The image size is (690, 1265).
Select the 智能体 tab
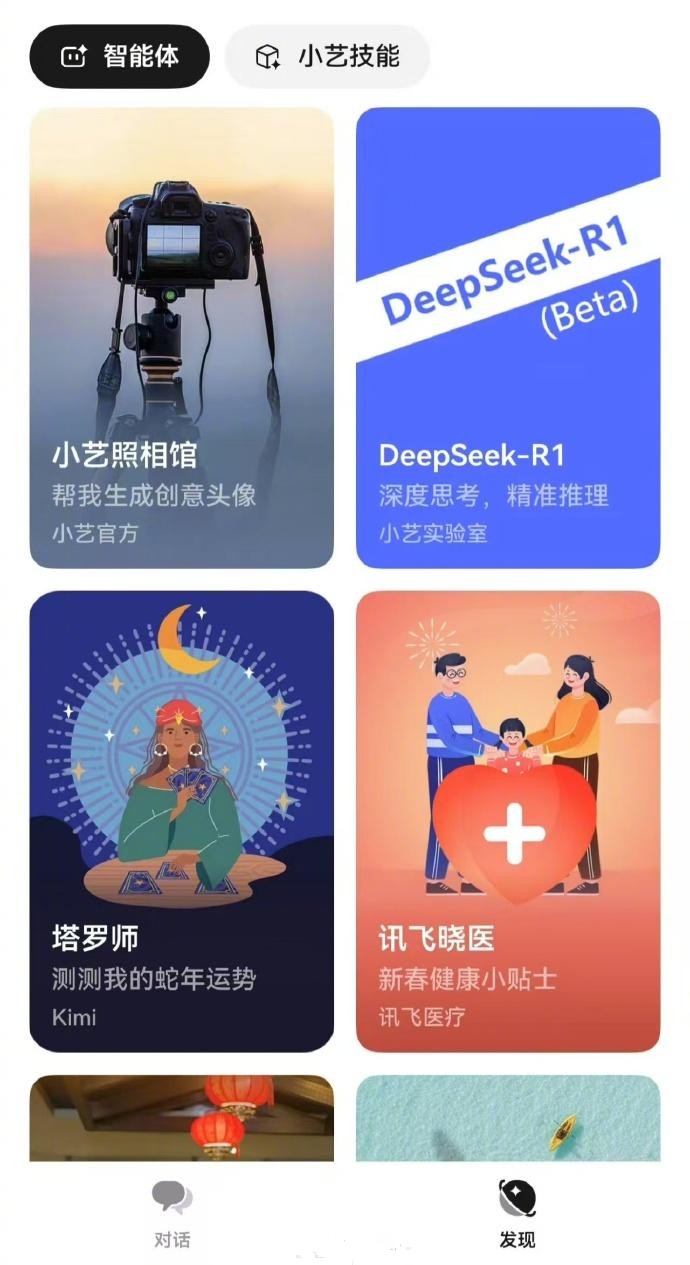[x=120, y=57]
